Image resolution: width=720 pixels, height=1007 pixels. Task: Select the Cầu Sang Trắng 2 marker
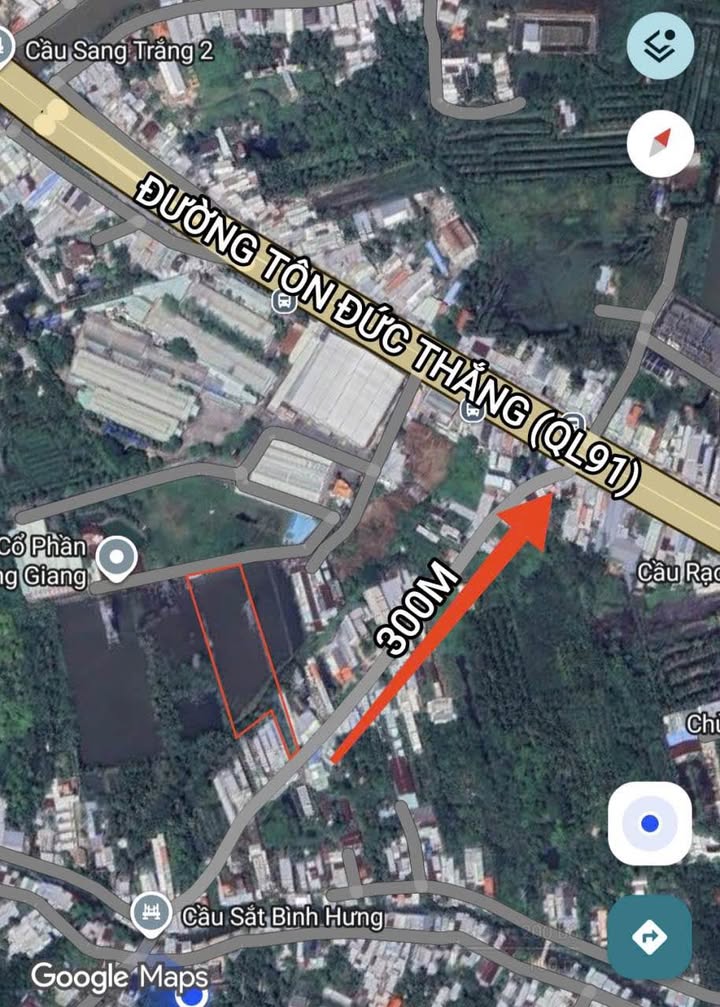(x=5, y=46)
